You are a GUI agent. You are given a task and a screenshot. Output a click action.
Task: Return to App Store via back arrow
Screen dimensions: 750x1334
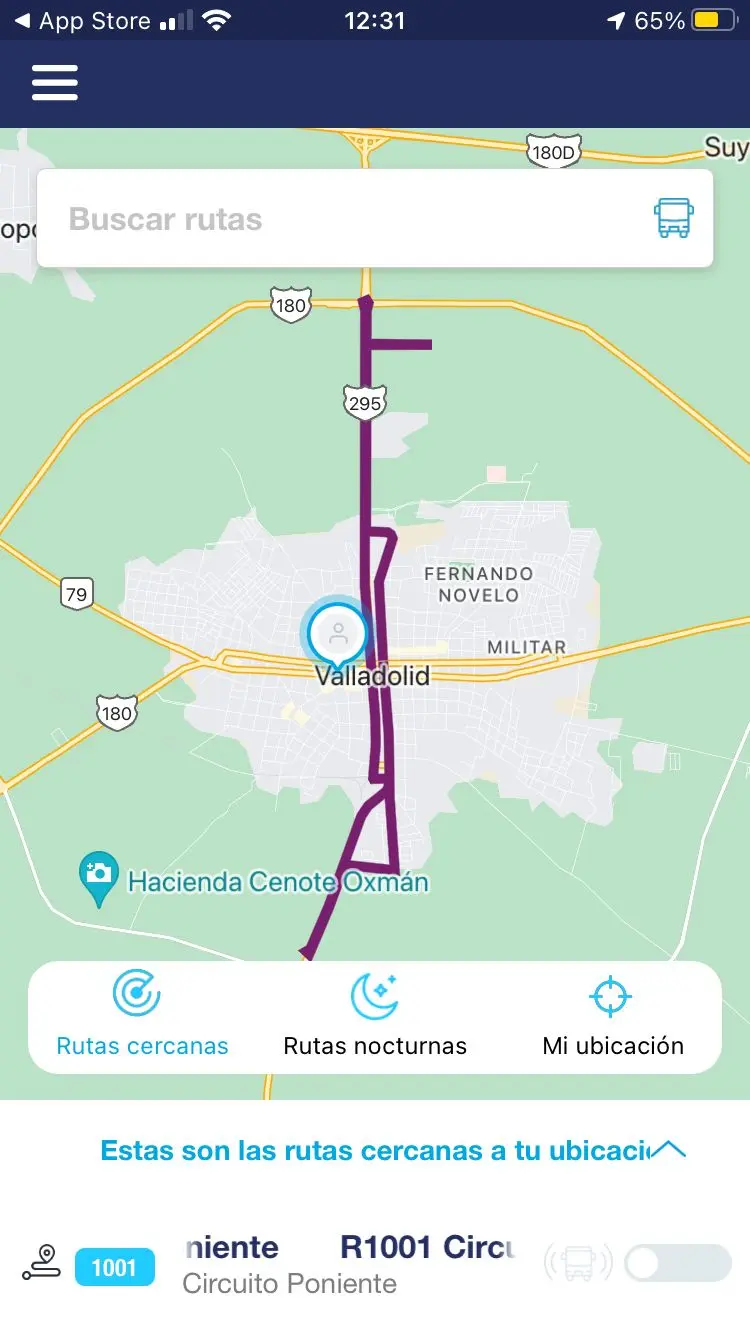point(22,20)
